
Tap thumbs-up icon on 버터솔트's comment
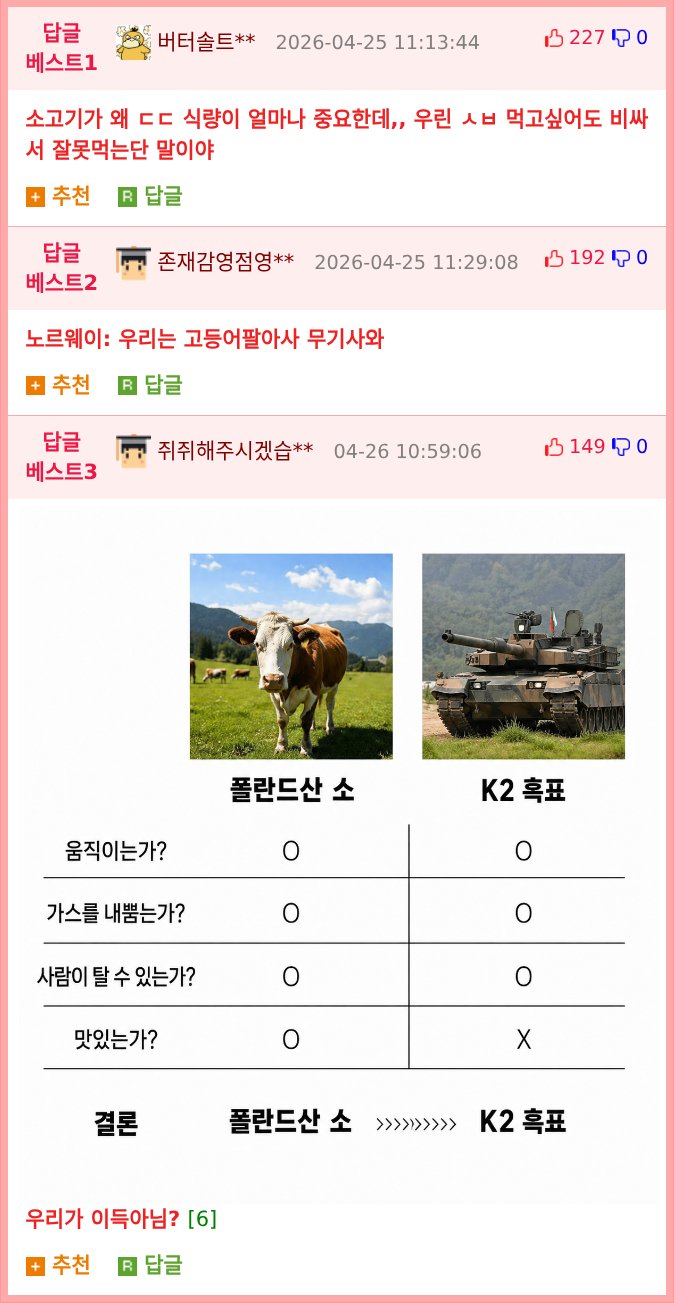[554, 38]
